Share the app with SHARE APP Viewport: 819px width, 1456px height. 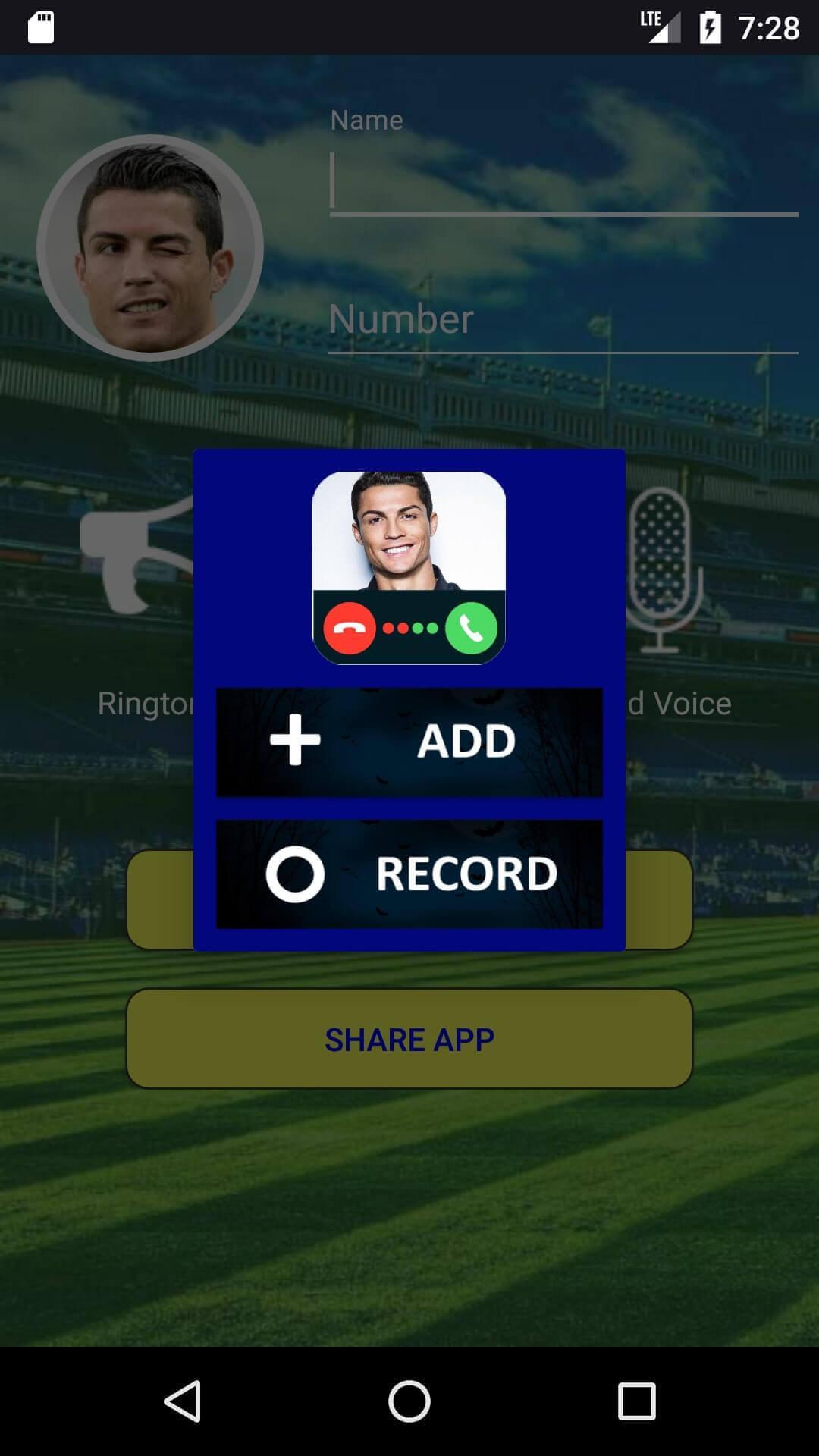click(x=409, y=1039)
